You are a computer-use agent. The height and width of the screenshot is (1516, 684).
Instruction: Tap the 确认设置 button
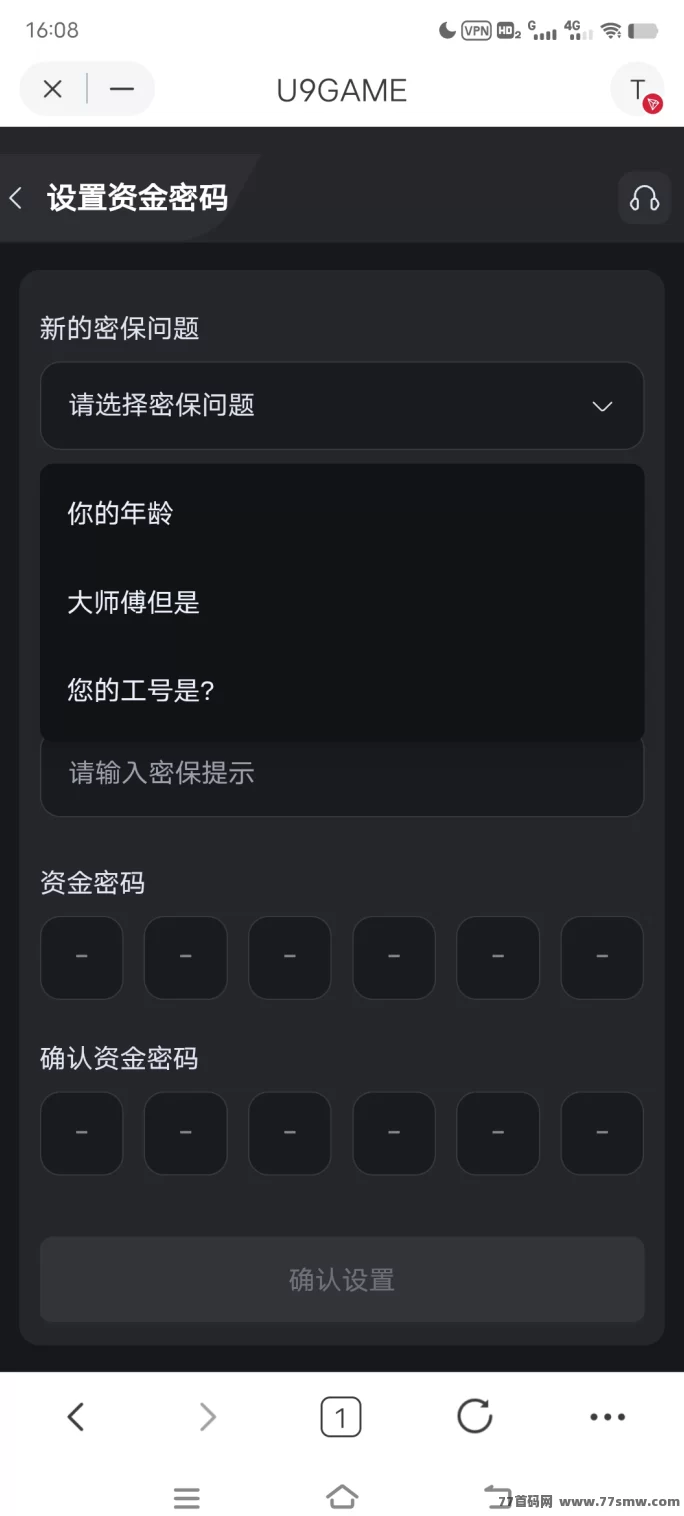tap(342, 1279)
